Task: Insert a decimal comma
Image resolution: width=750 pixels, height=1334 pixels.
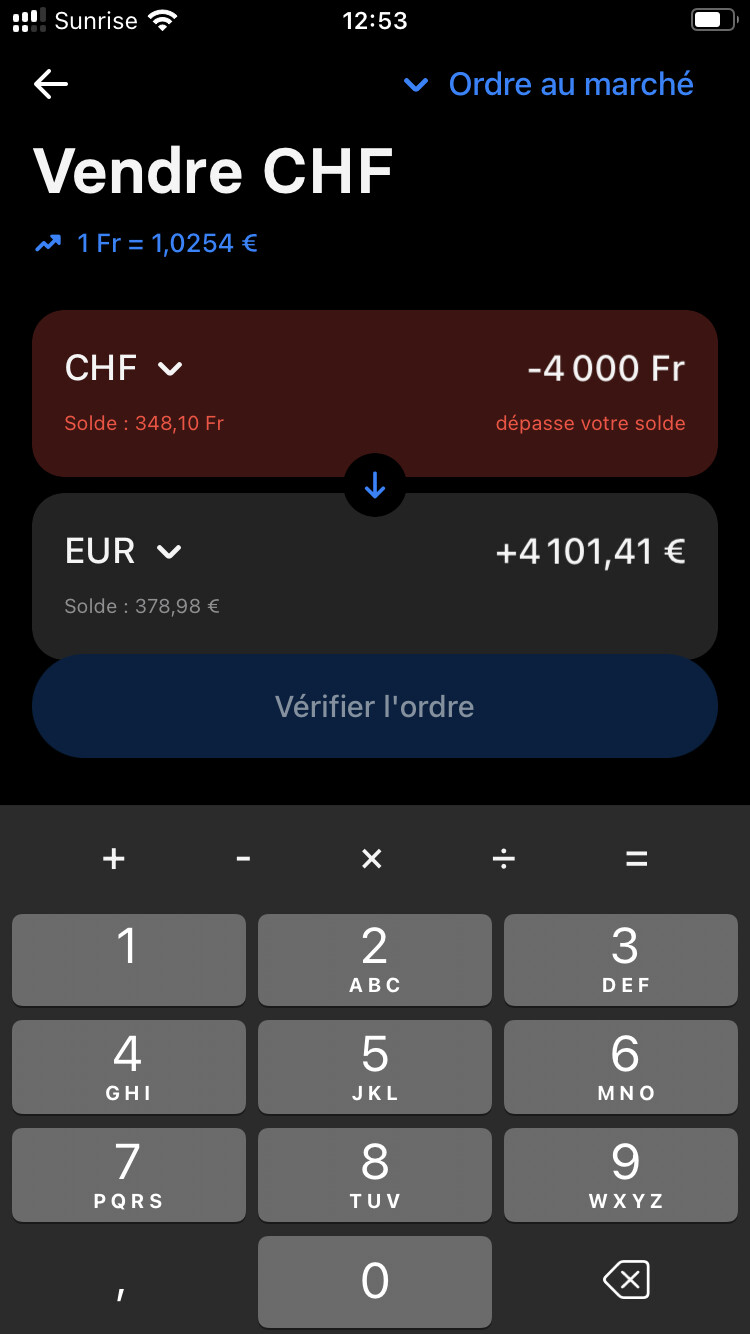Action: pos(121,1284)
